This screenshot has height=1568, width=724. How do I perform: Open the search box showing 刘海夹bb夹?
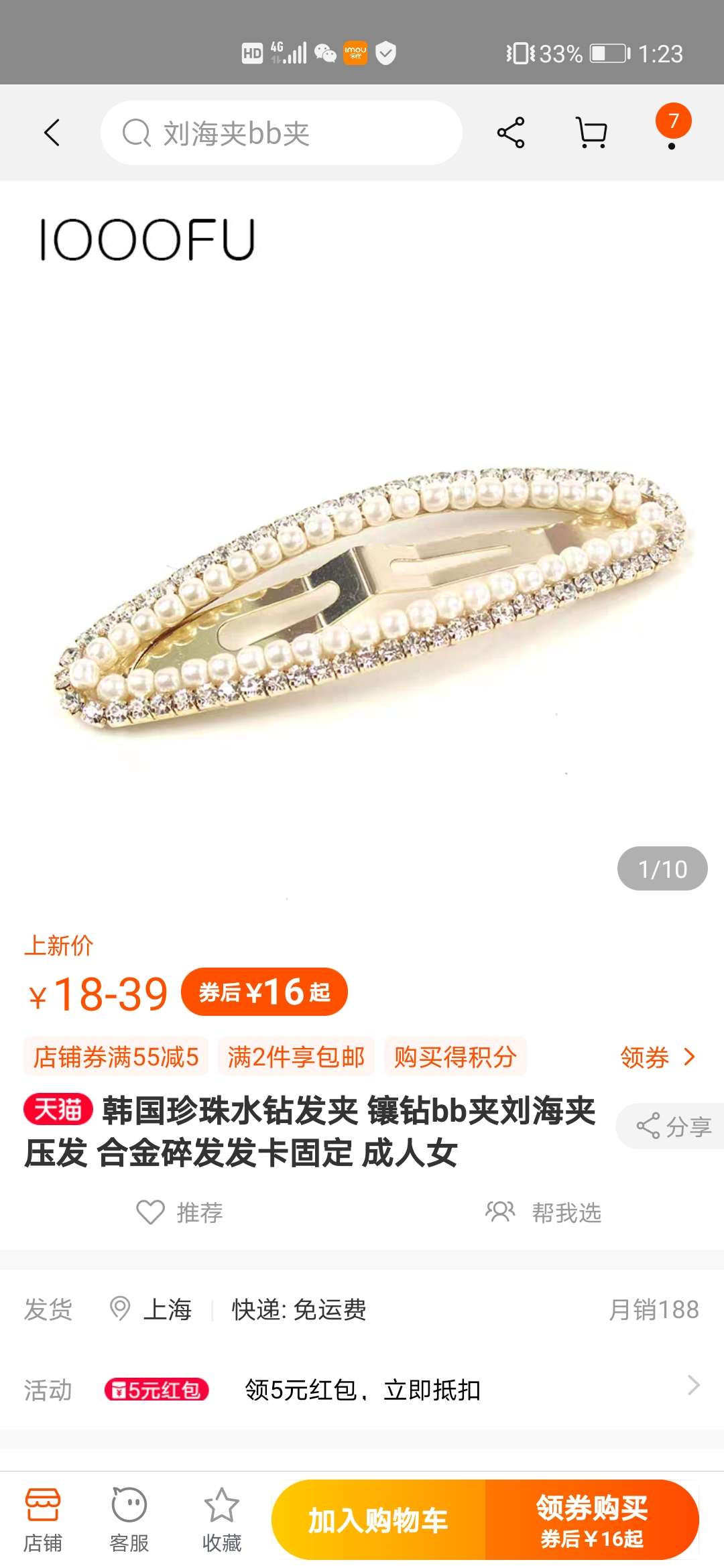tap(282, 133)
